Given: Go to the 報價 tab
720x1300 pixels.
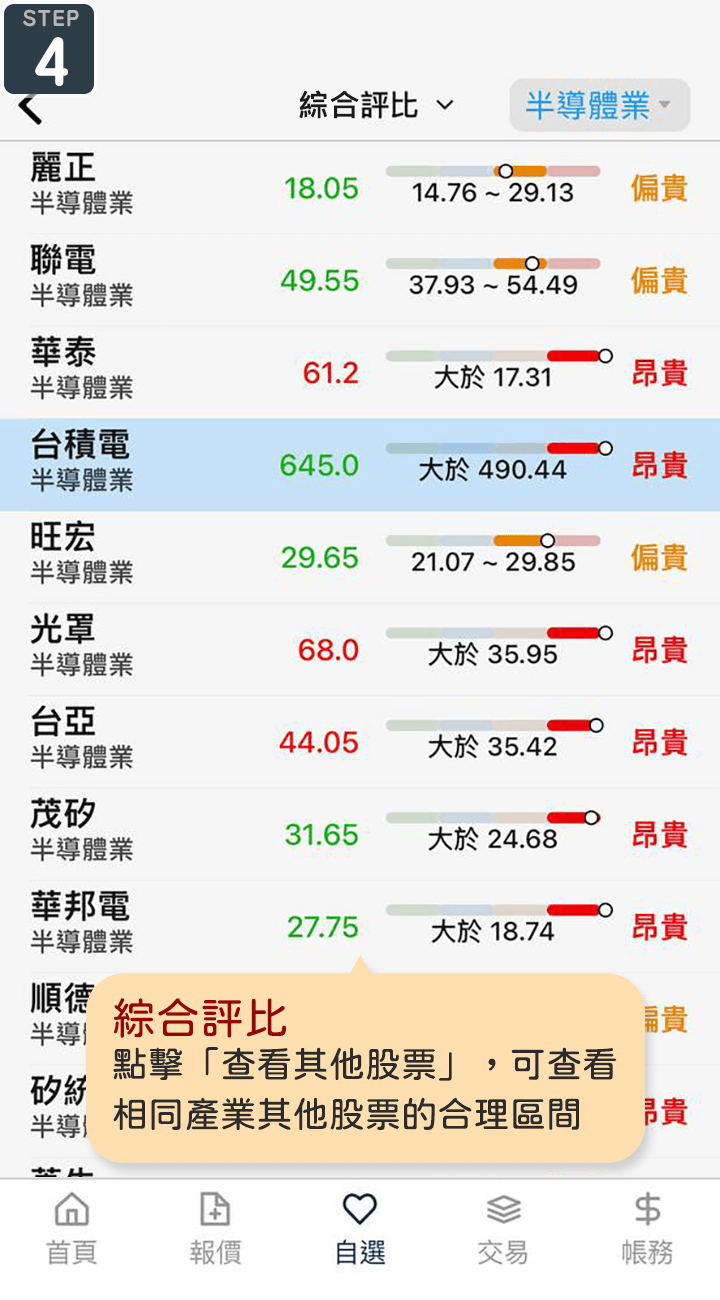Looking at the screenshot, I should coord(216,1229).
